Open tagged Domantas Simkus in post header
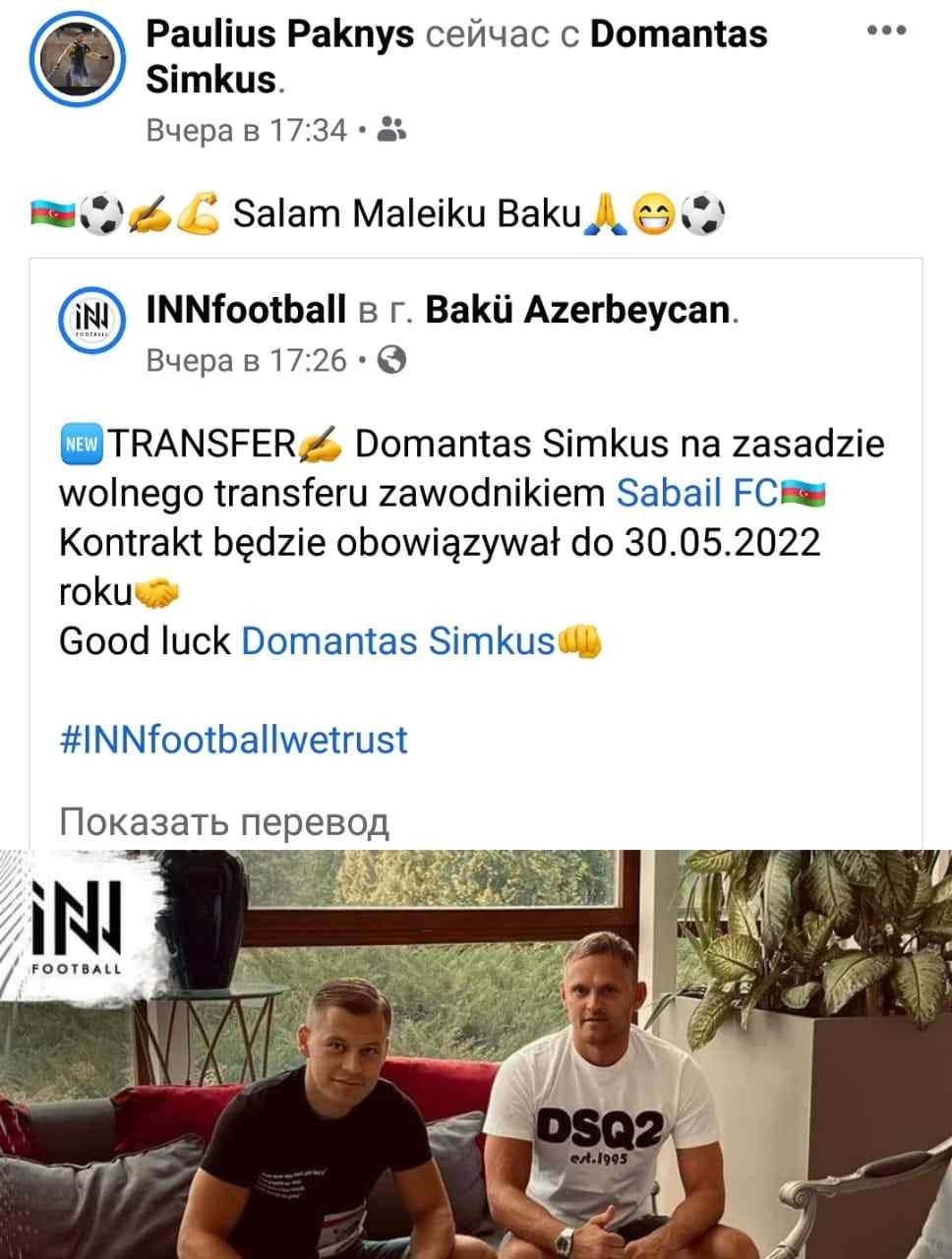The width and height of the screenshot is (952, 1259). click(456, 56)
